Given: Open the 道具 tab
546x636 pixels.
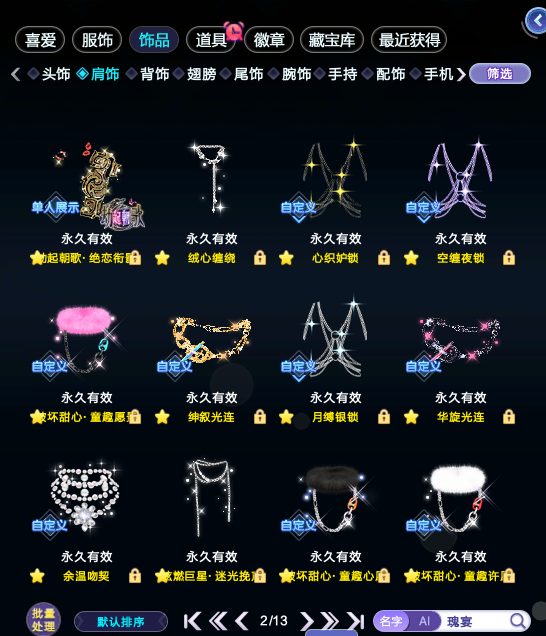Looking at the screenshot, I should tap(211, 40).
